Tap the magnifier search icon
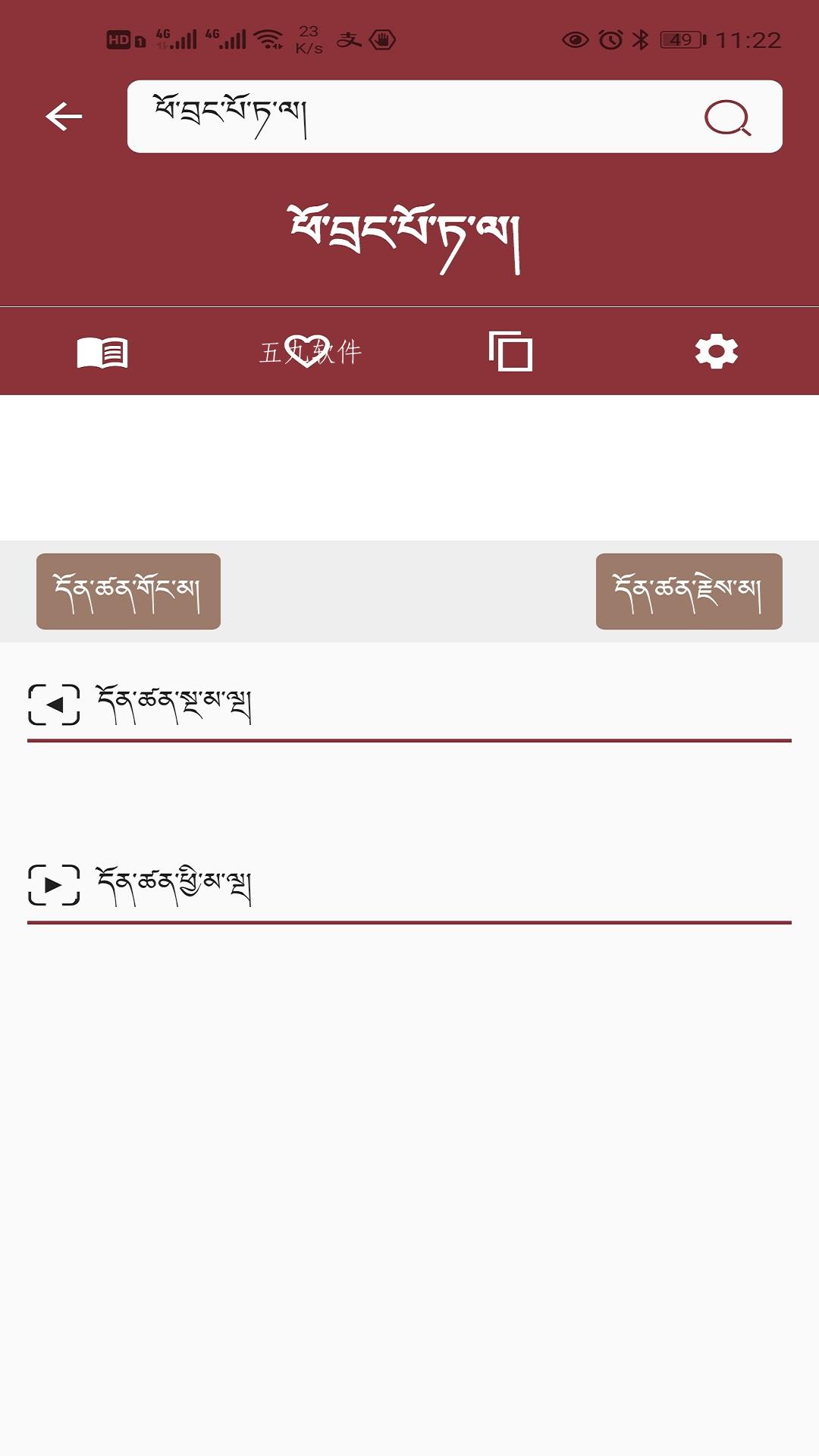 tap(728, 118)
